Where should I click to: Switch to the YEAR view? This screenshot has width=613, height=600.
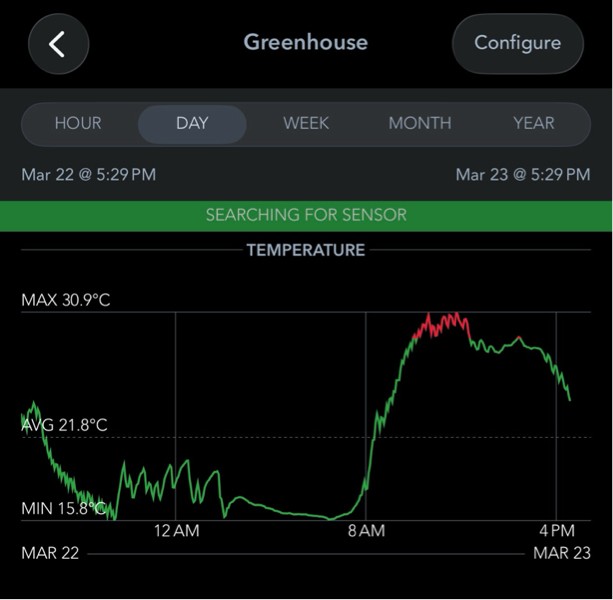(x=533, y=123)
